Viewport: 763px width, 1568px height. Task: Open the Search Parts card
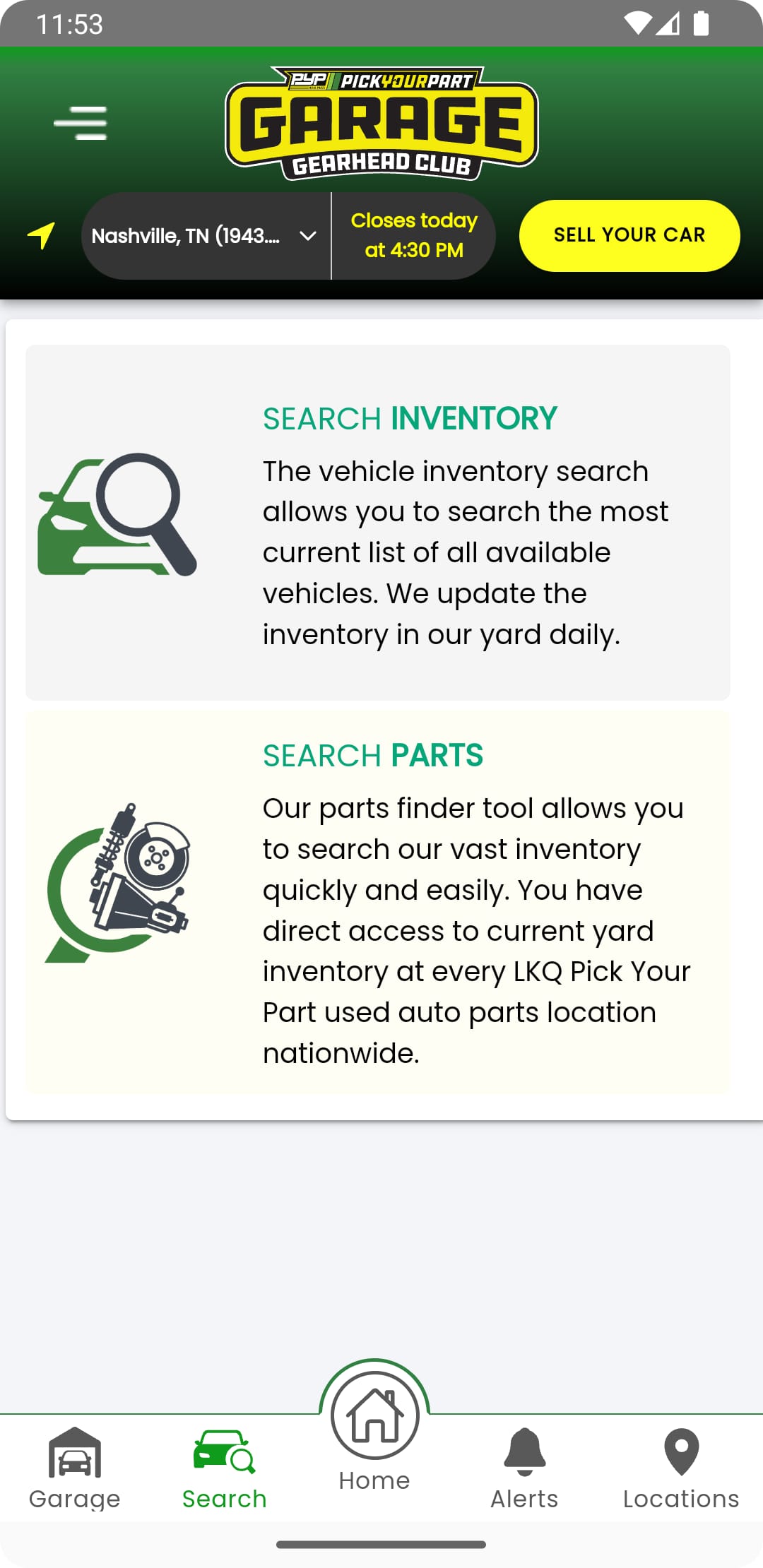(377, 902)
